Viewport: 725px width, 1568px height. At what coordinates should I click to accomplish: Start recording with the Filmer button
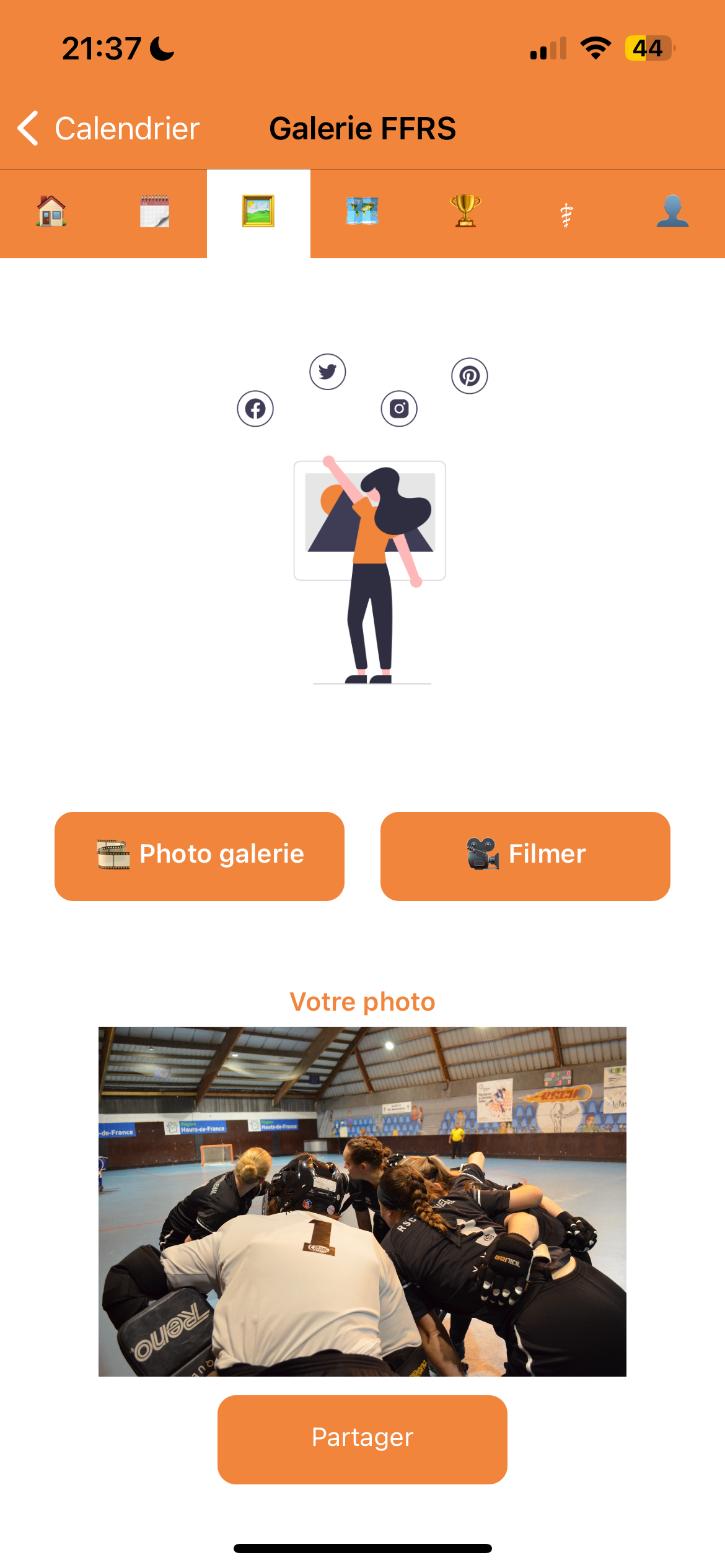click(x=525, y=856)
